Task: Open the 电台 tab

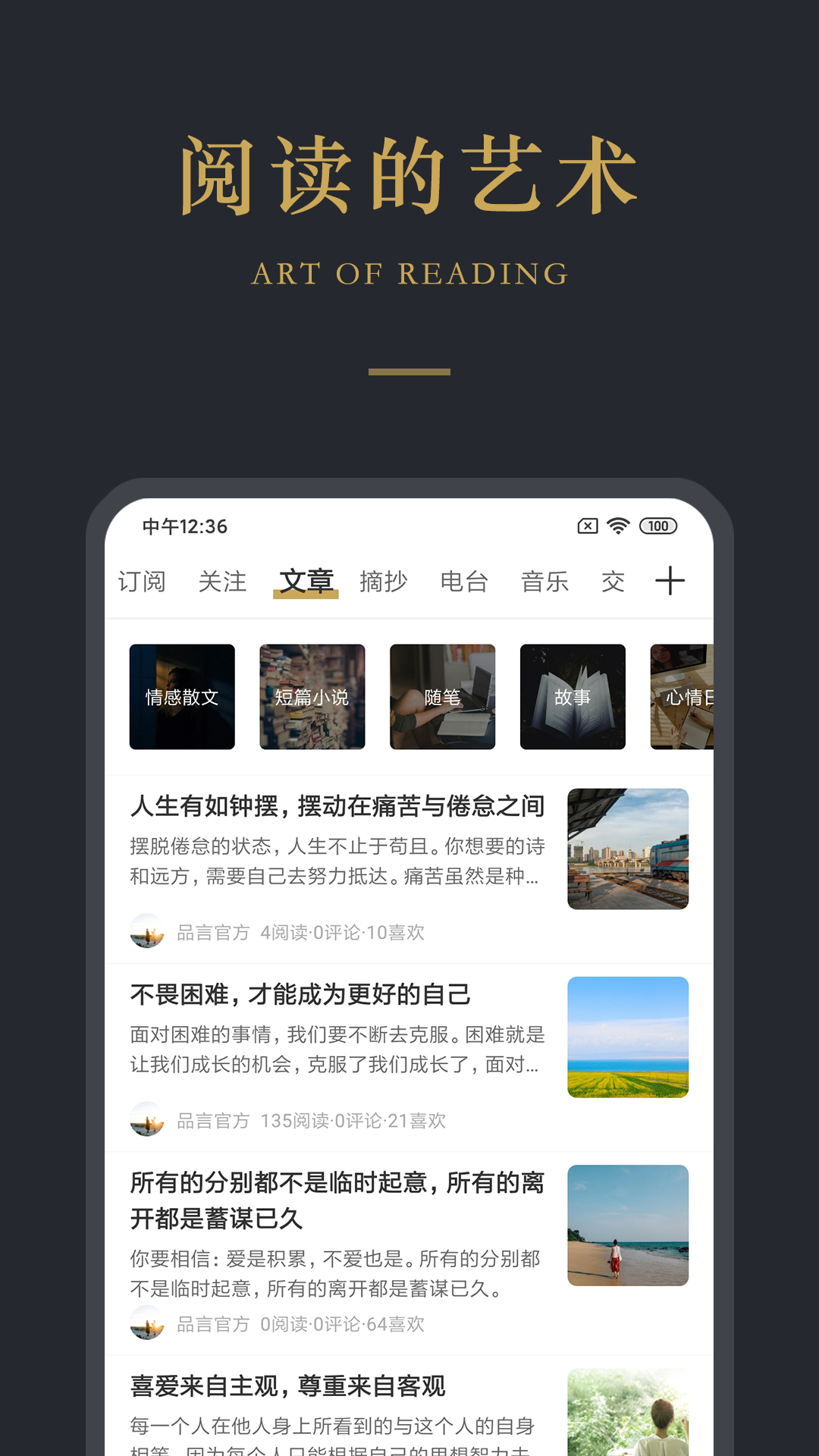Action: tap(464, 581)
